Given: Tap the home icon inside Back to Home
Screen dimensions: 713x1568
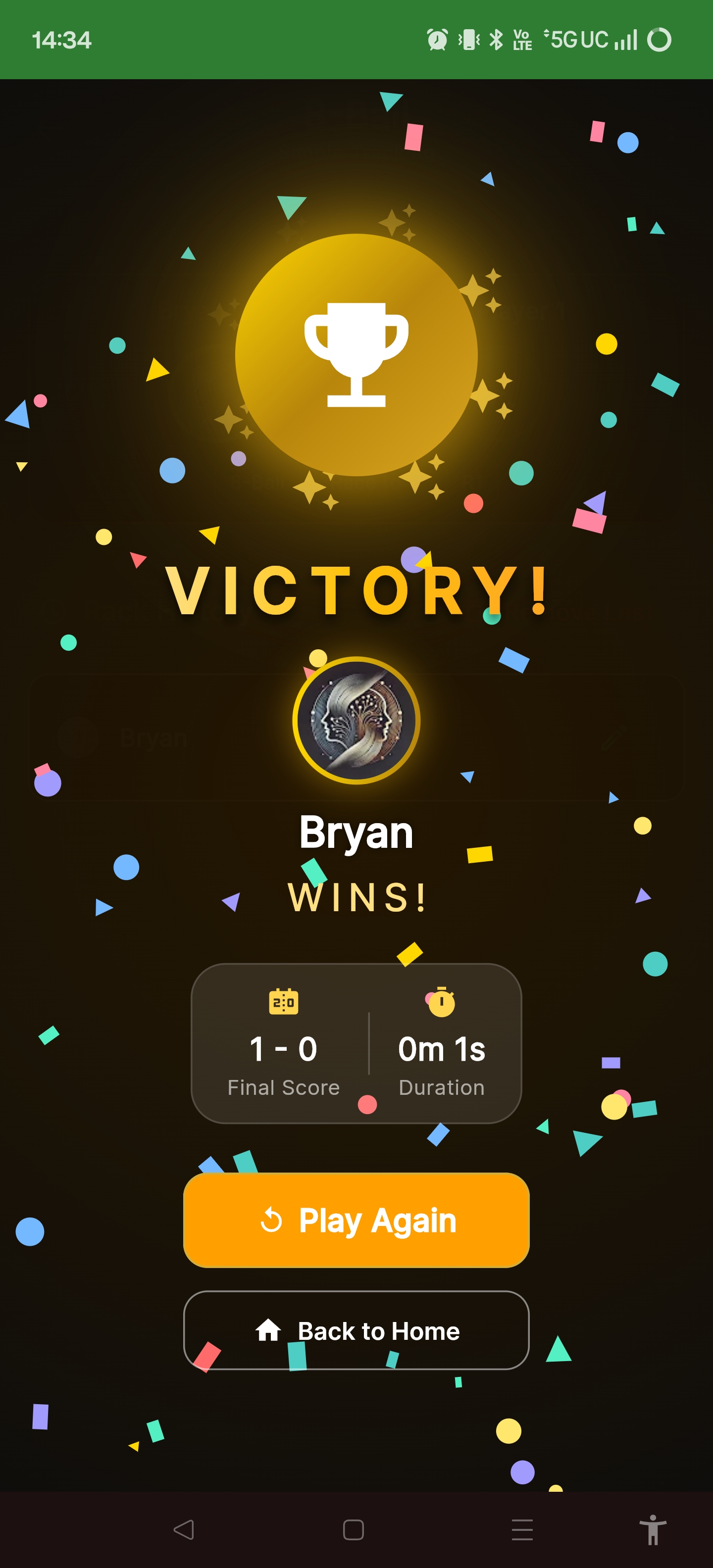Looking at the screenshot, I should [268, 1330].
